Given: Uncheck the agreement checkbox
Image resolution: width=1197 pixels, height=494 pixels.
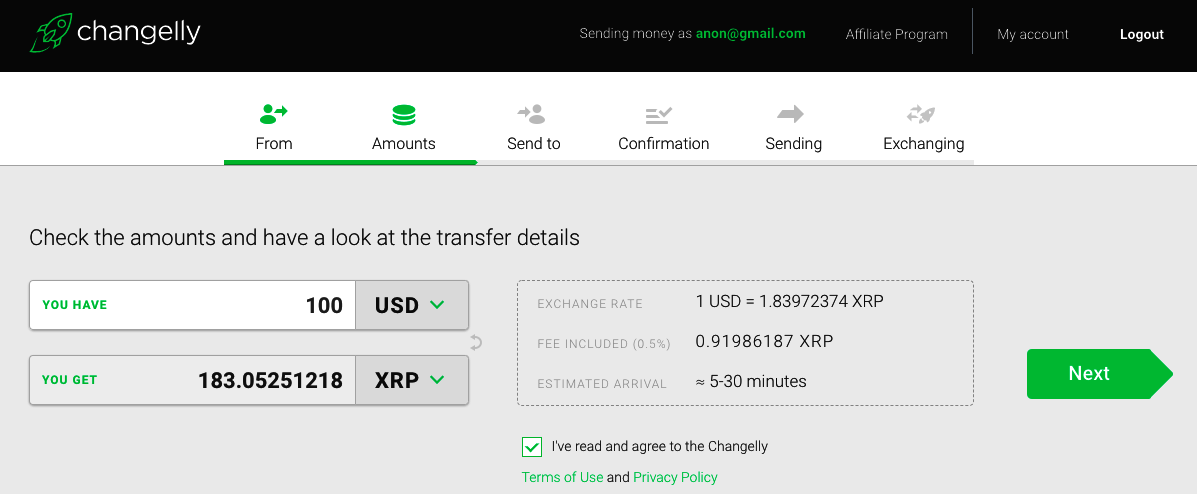Looking at the screenshot, I should click(x=531, y=447).
